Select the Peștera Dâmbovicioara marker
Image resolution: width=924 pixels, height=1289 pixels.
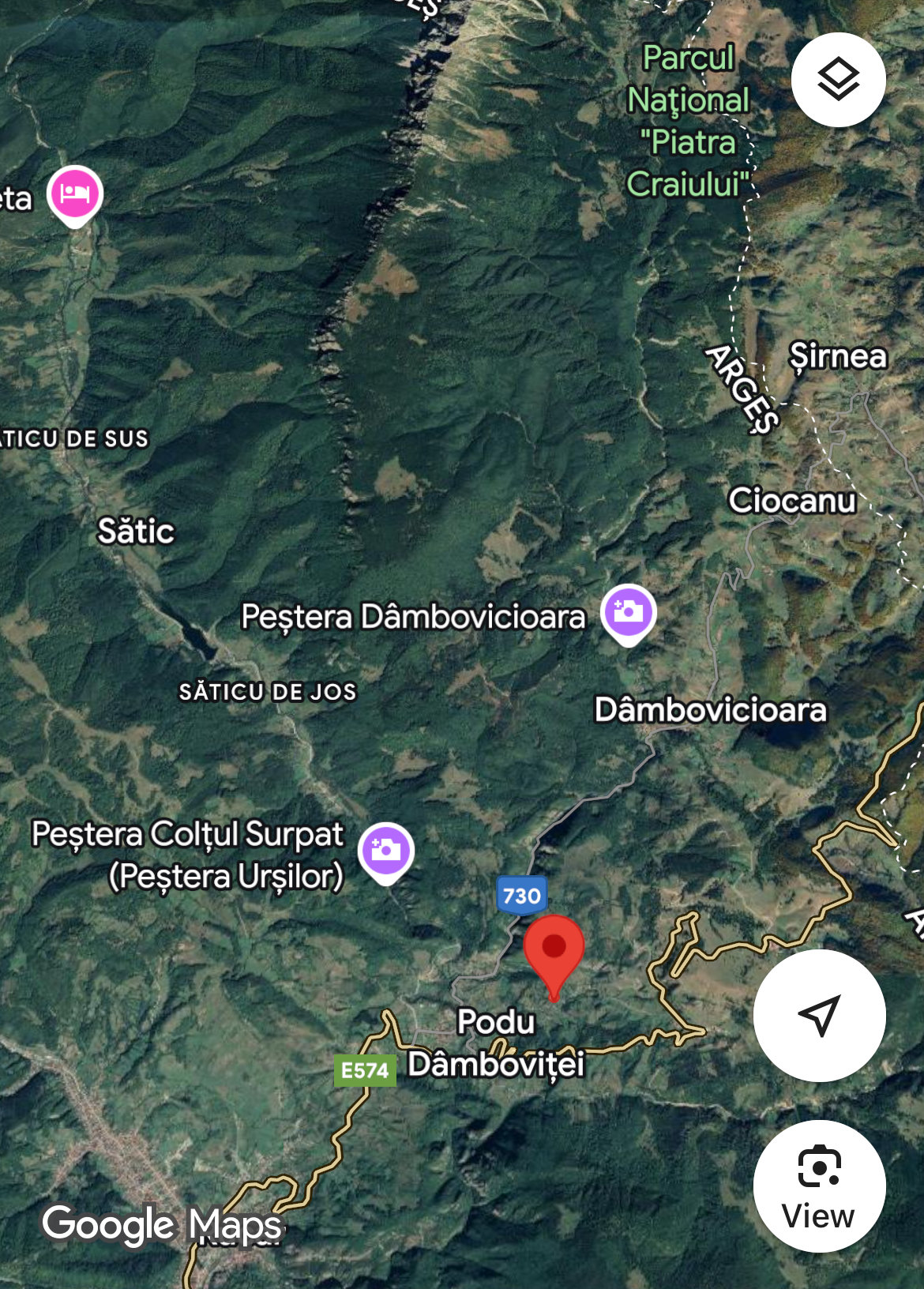coord(628,613)
